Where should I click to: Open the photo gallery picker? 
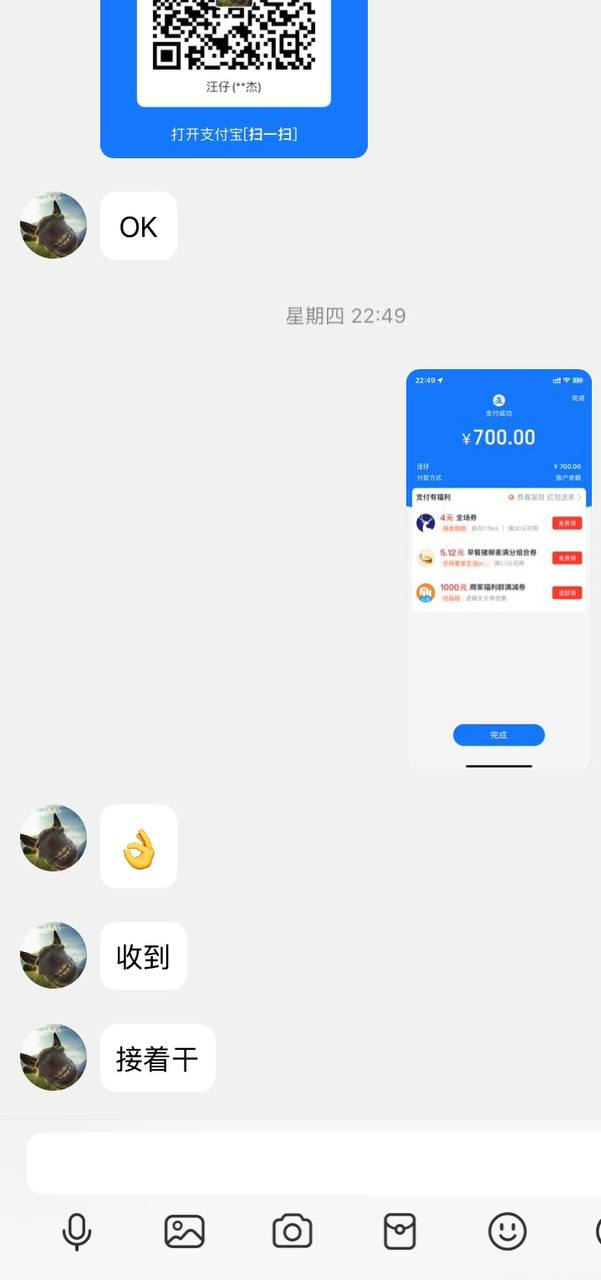(184, 1231)
